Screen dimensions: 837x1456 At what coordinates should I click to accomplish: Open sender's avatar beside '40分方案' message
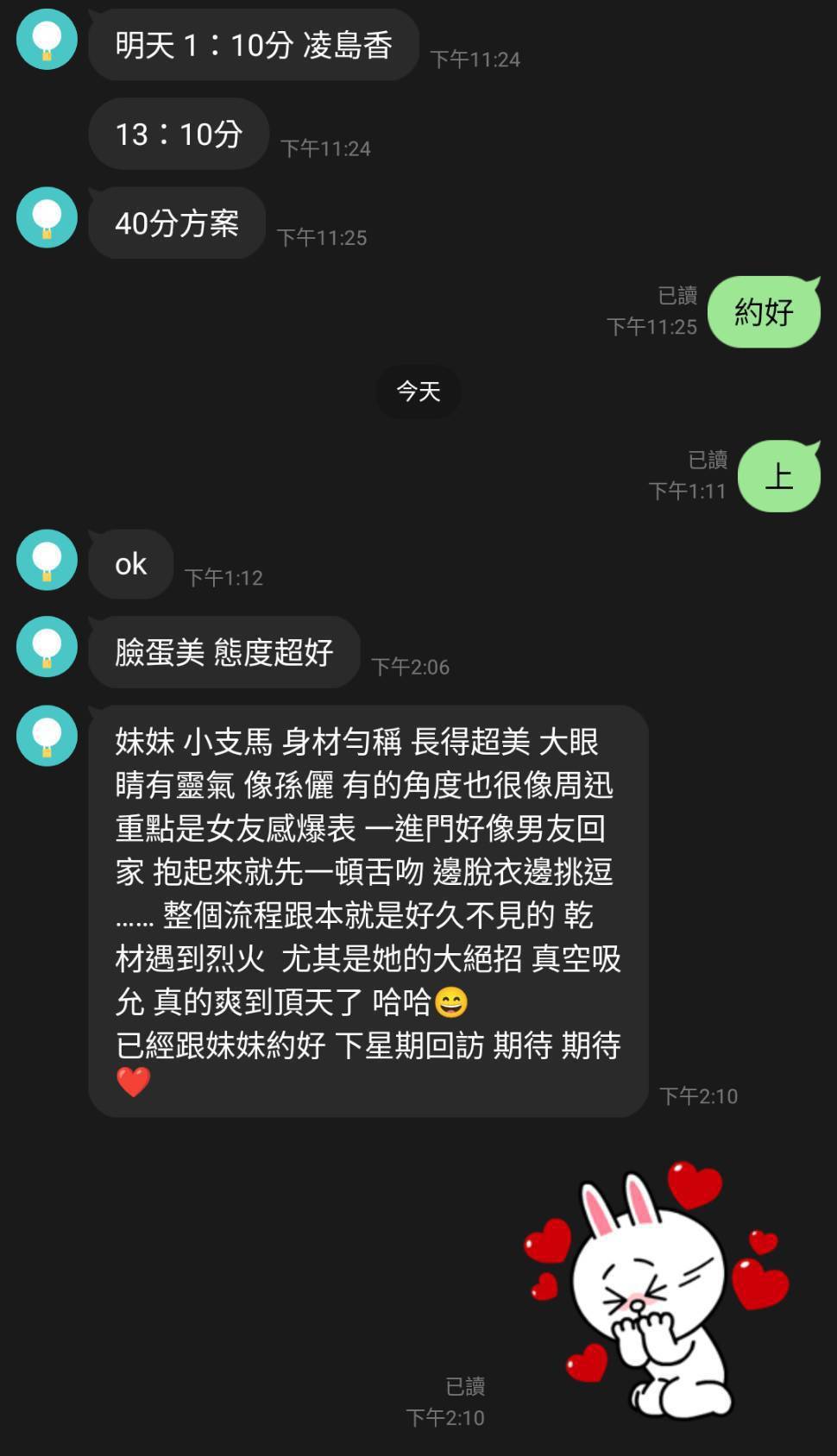coord(47,217)
